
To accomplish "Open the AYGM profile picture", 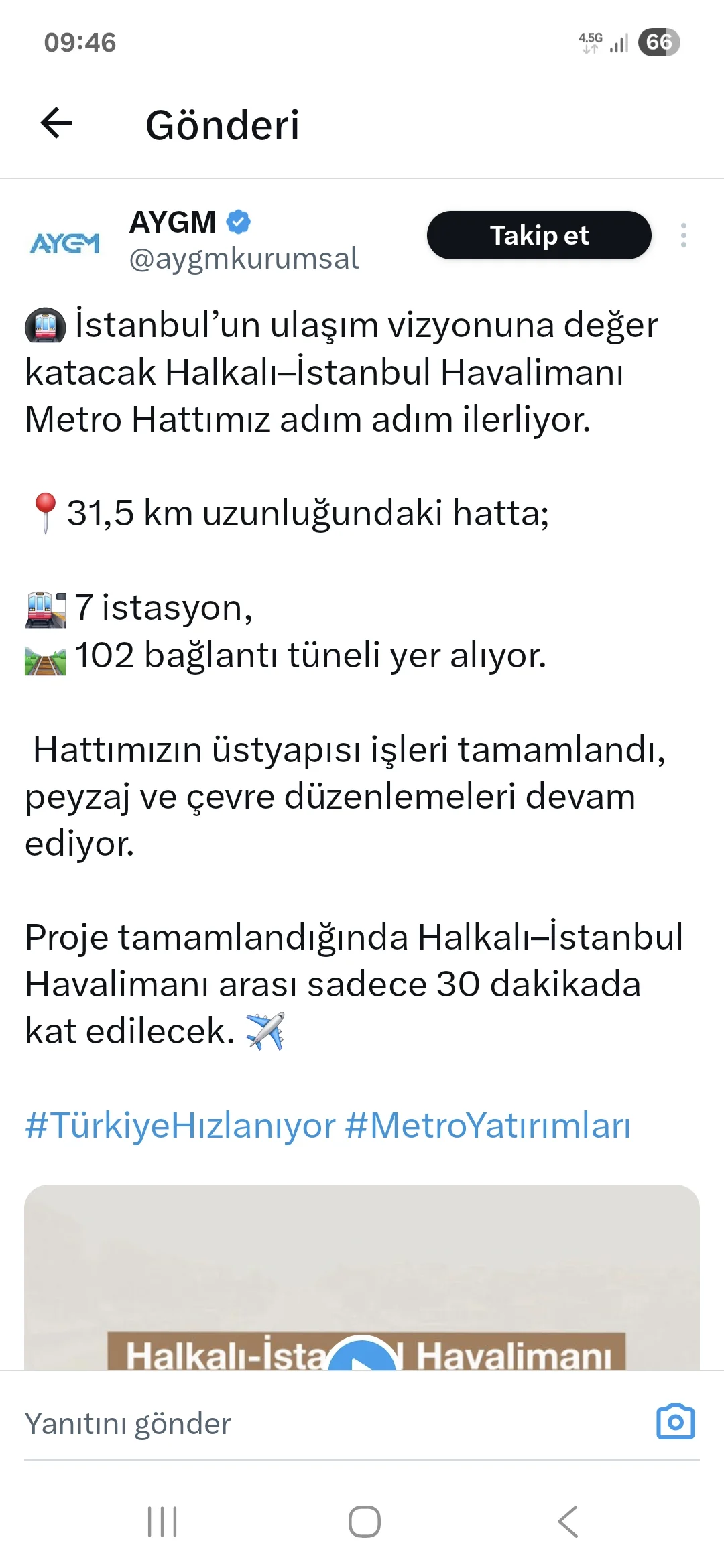I will click(x=64, y=243).
